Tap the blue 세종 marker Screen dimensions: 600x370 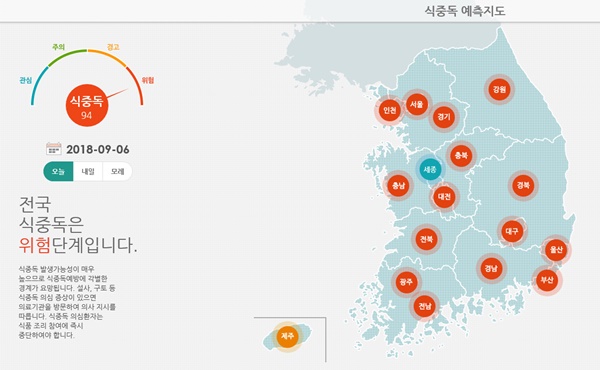pyautogui.click(x=430, y=169)
